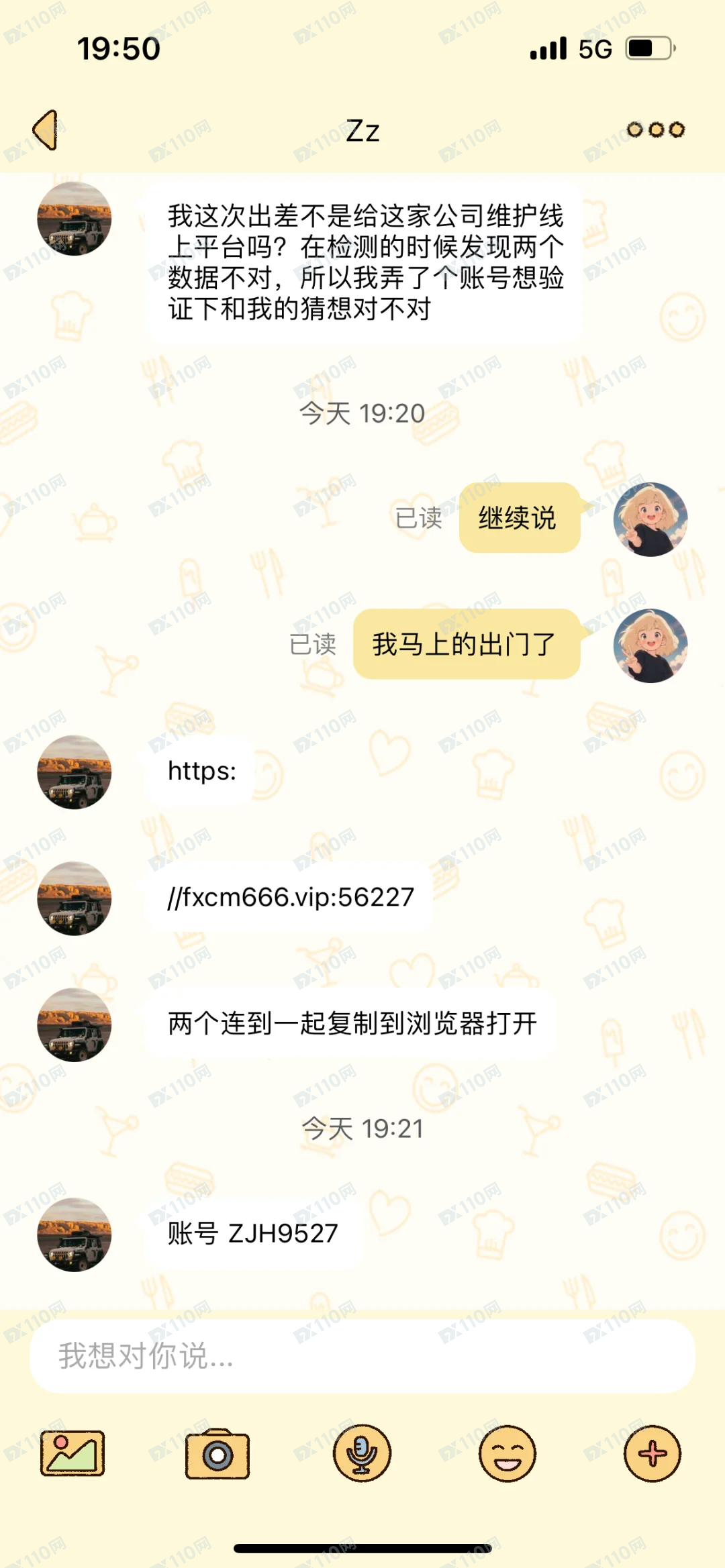
Task: Open the three-circle more options menu
Action: click(x=655, y=129)
